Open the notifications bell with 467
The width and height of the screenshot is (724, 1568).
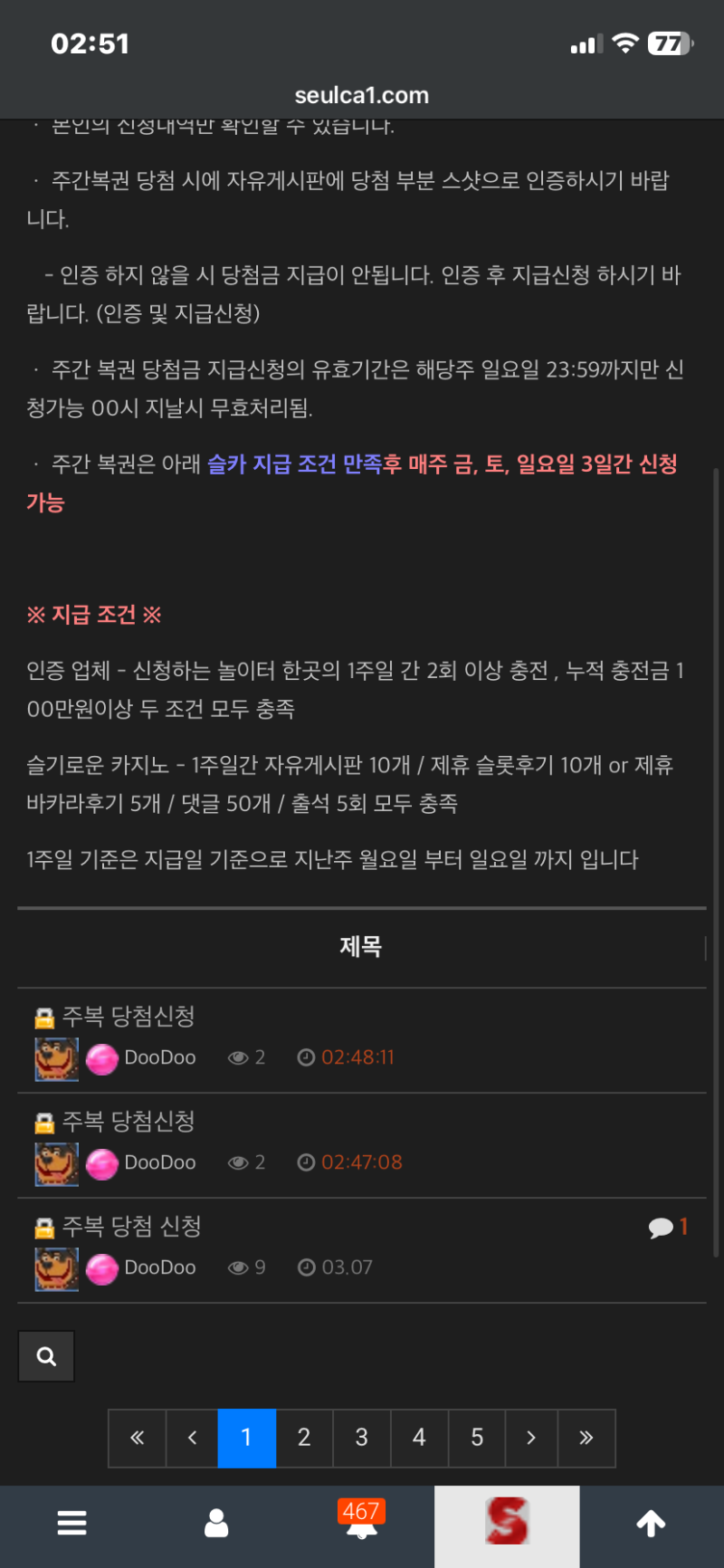[x=361, y=1524]
